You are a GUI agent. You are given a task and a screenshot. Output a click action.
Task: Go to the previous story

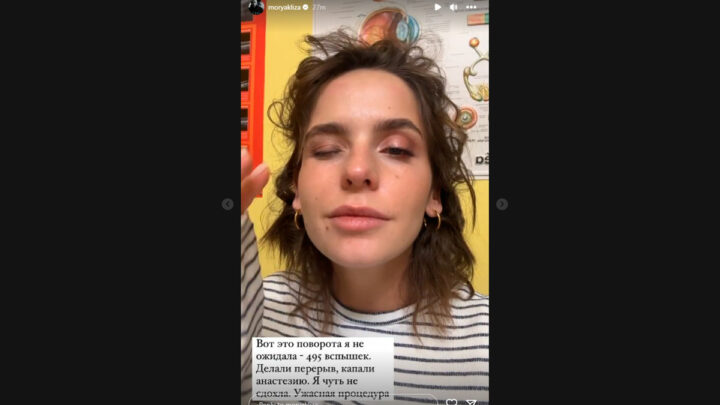tap(227, 204)
